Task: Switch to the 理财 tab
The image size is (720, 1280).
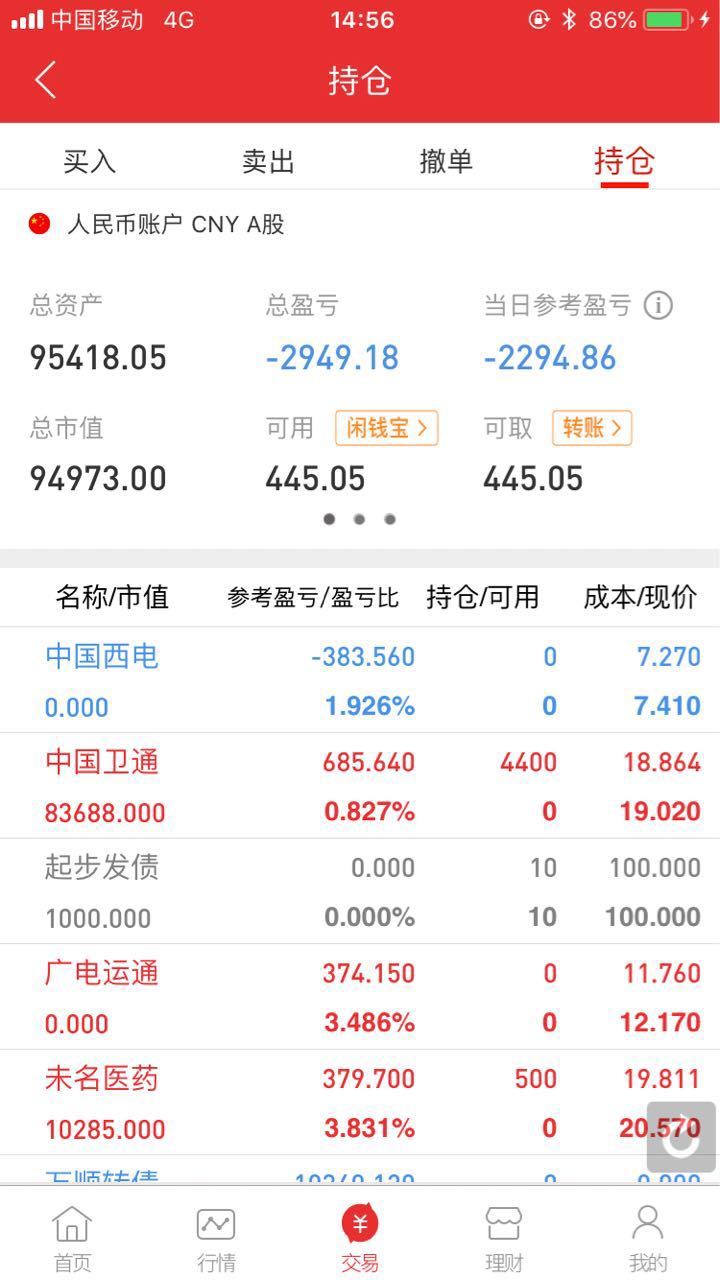Action: click(504, 1238)
